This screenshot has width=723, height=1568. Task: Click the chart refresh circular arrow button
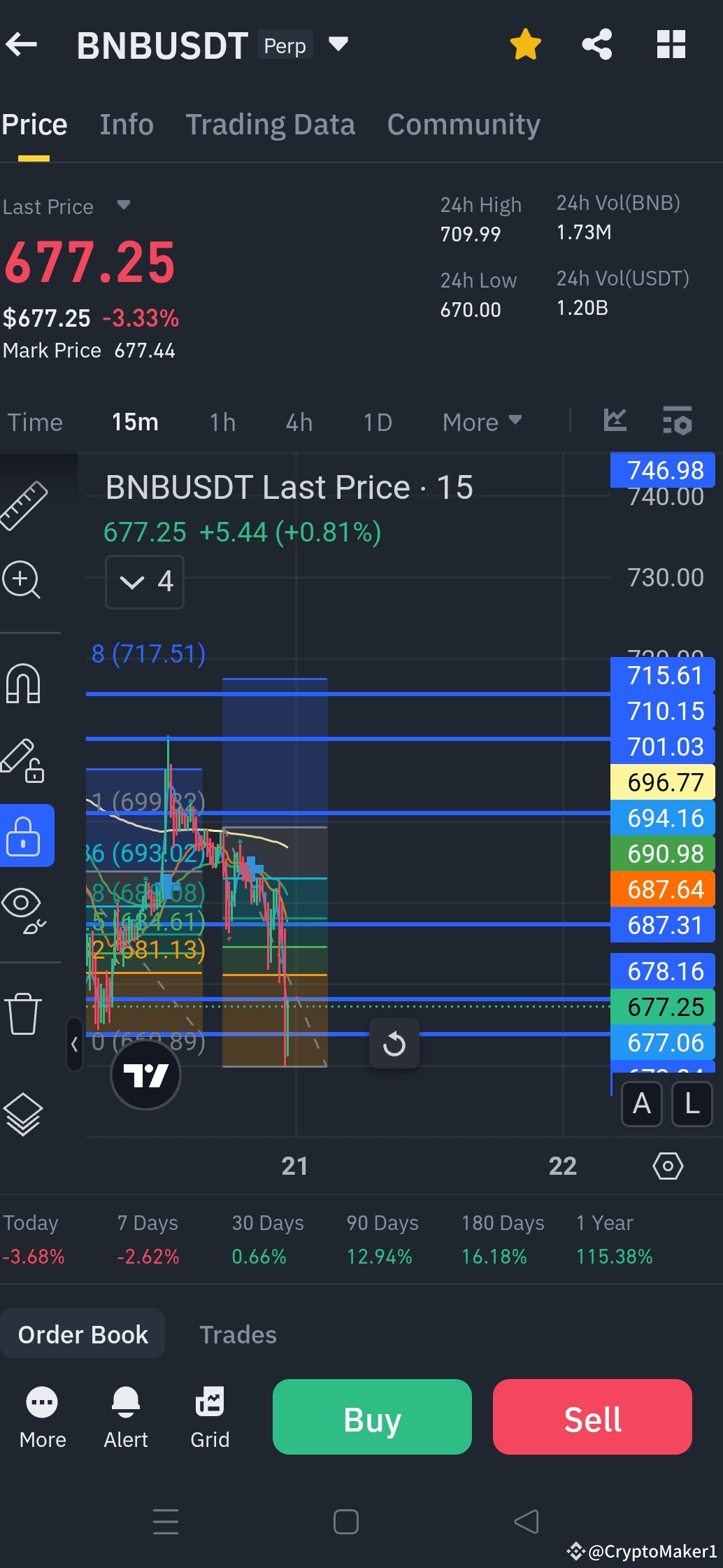coord(394,1043)
